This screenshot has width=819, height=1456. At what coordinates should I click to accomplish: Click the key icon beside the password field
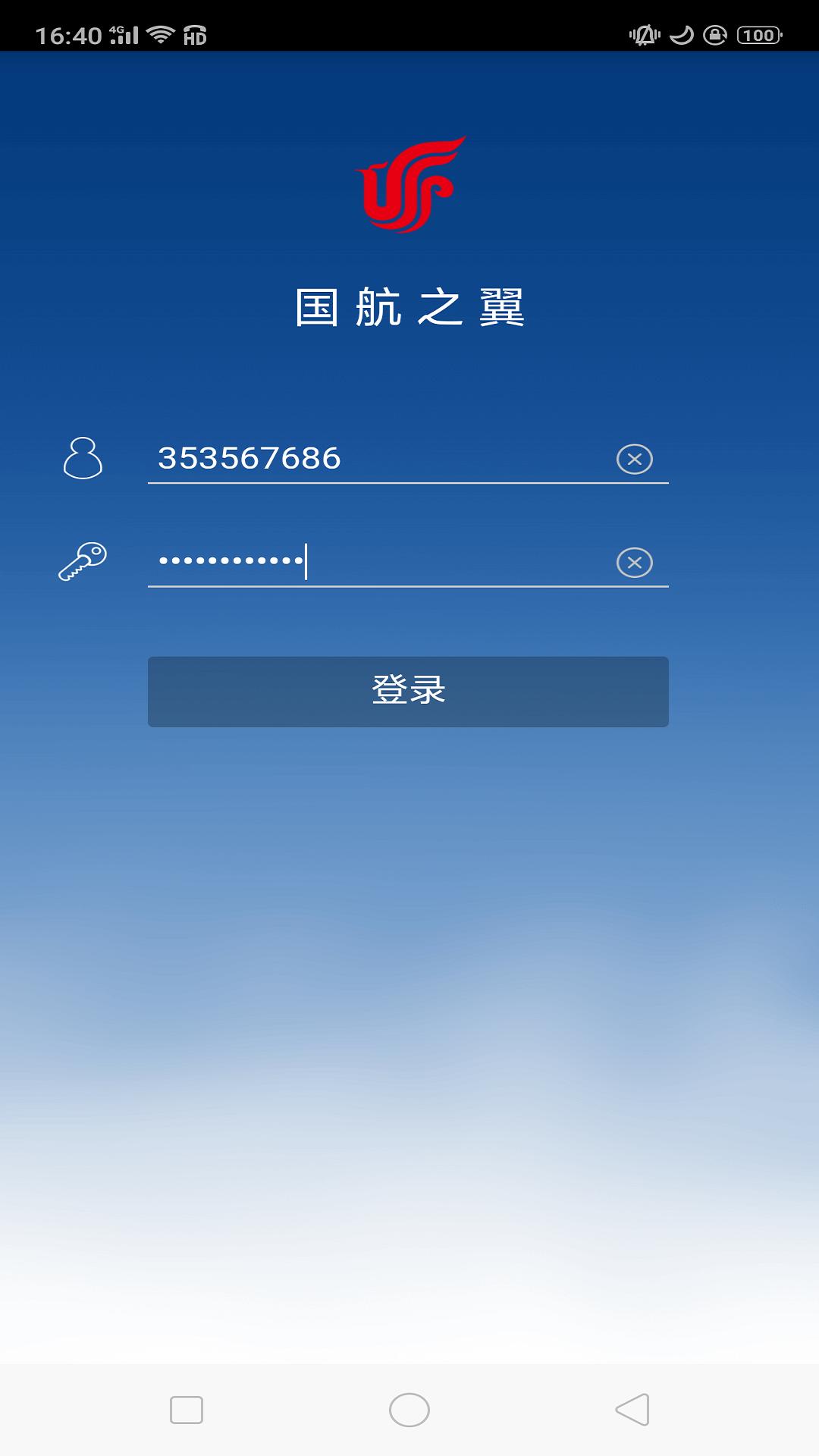[x=83, y=561]
